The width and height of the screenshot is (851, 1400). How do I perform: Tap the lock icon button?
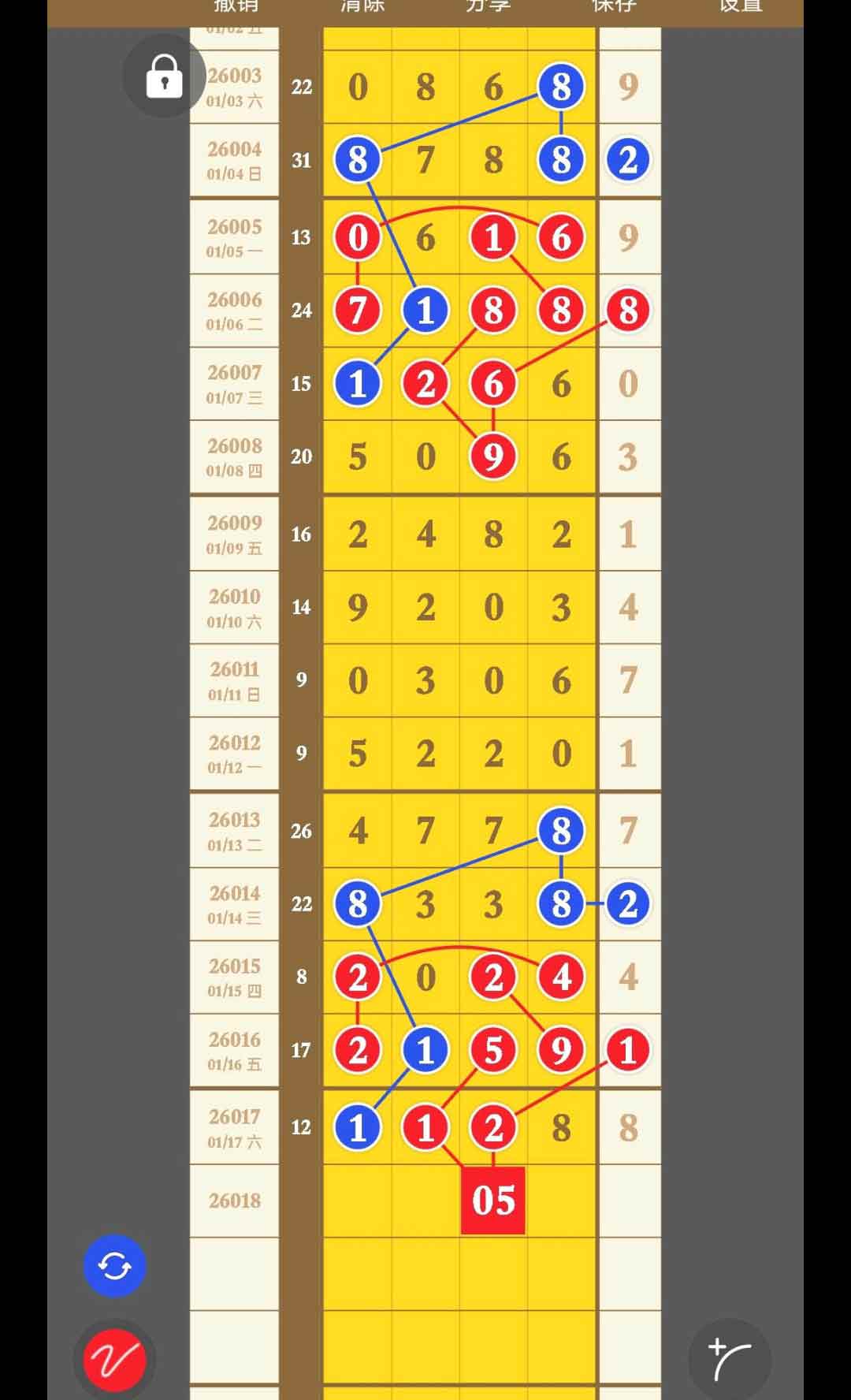164,76
